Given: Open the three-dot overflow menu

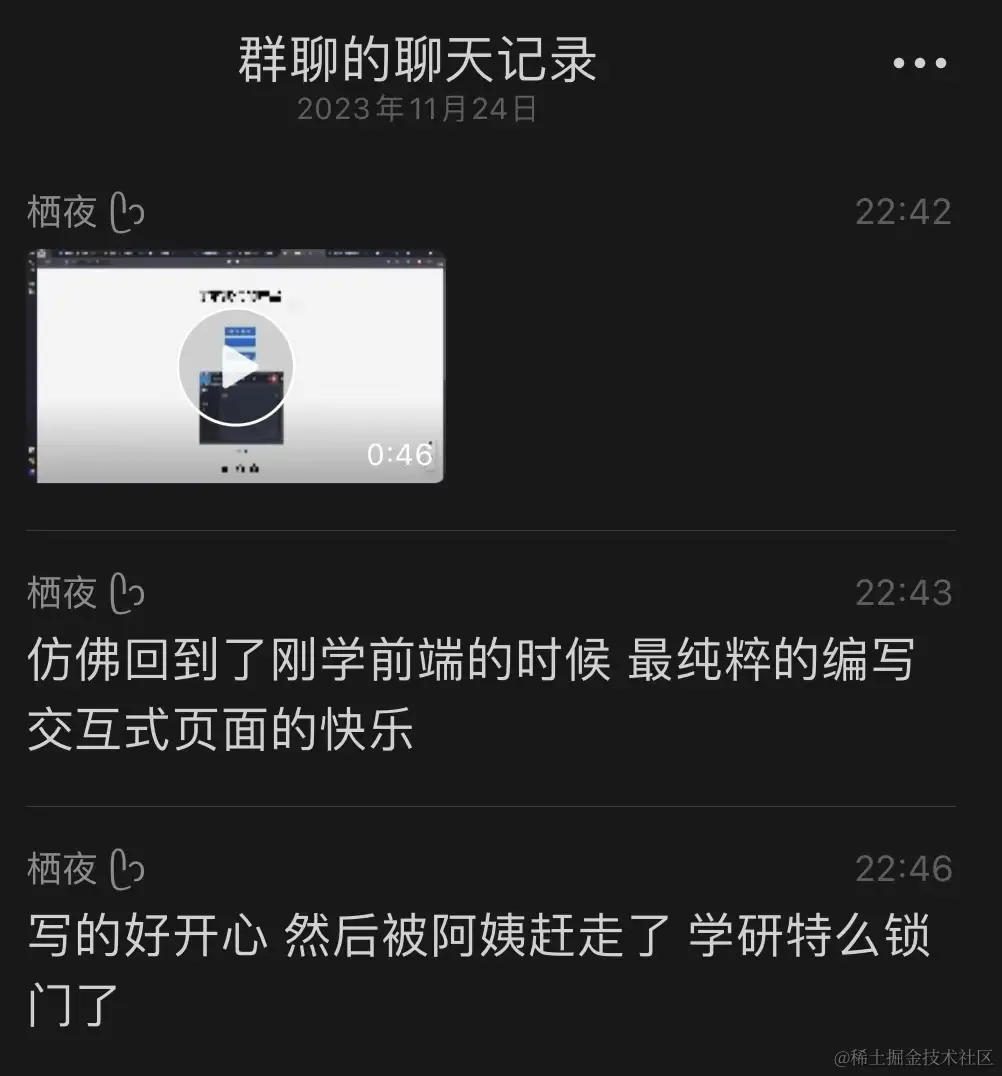Looking at the screenshot, I should point(919,63).
